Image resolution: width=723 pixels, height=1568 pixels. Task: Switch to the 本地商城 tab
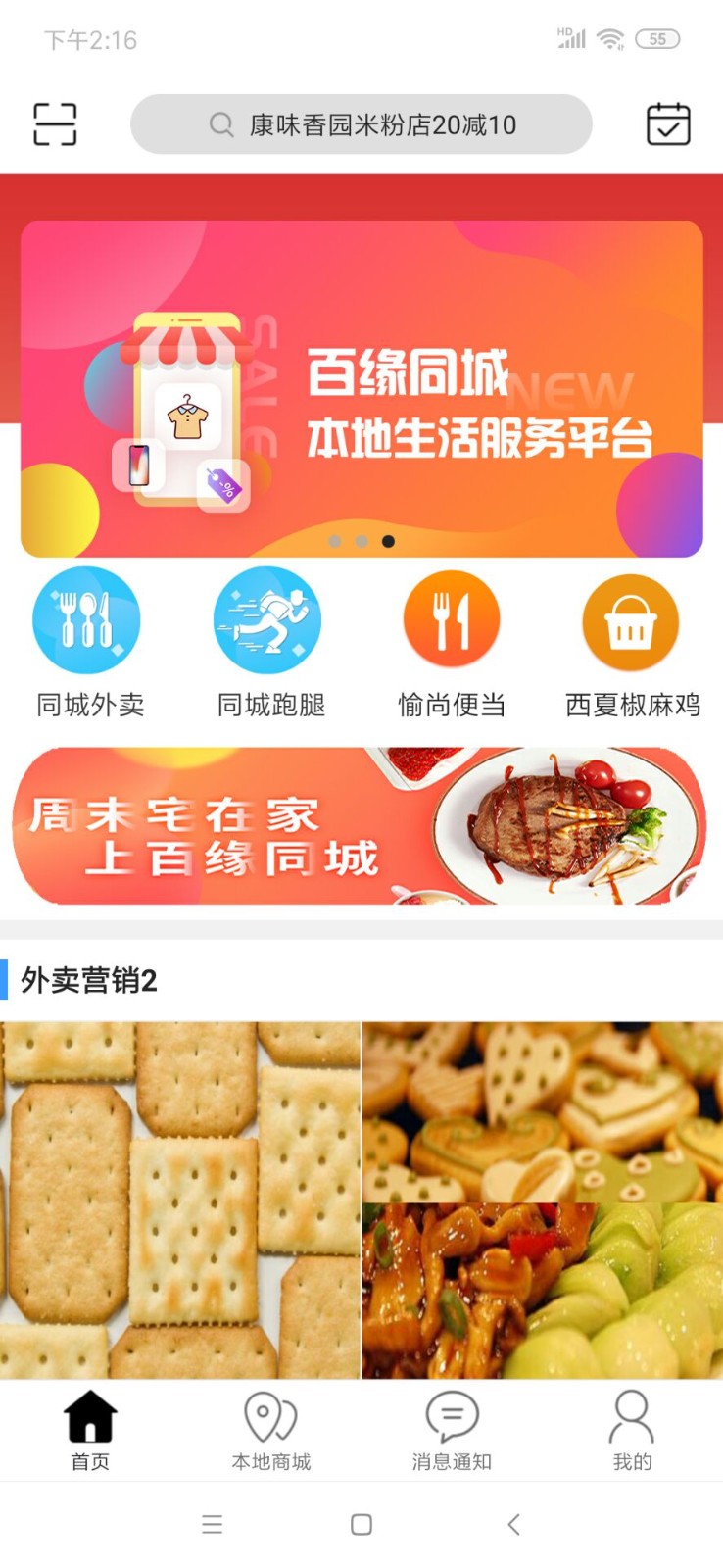click(x=270, y=1431)
